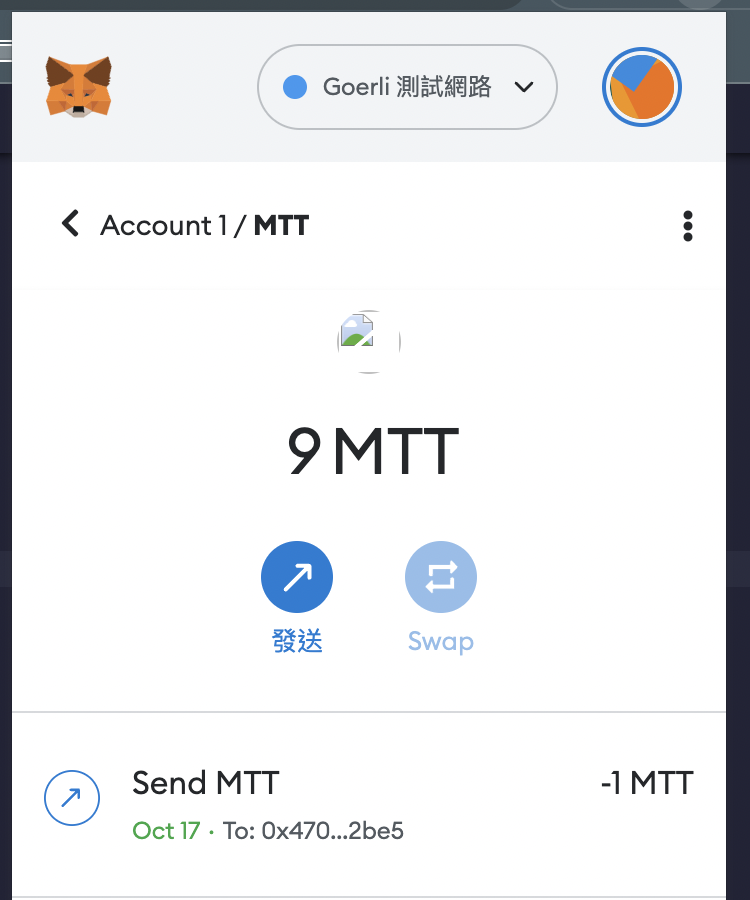The image size is (750, 900).
Task: Open the Goerli 測試網路 network selector
Action: [407, 87]
